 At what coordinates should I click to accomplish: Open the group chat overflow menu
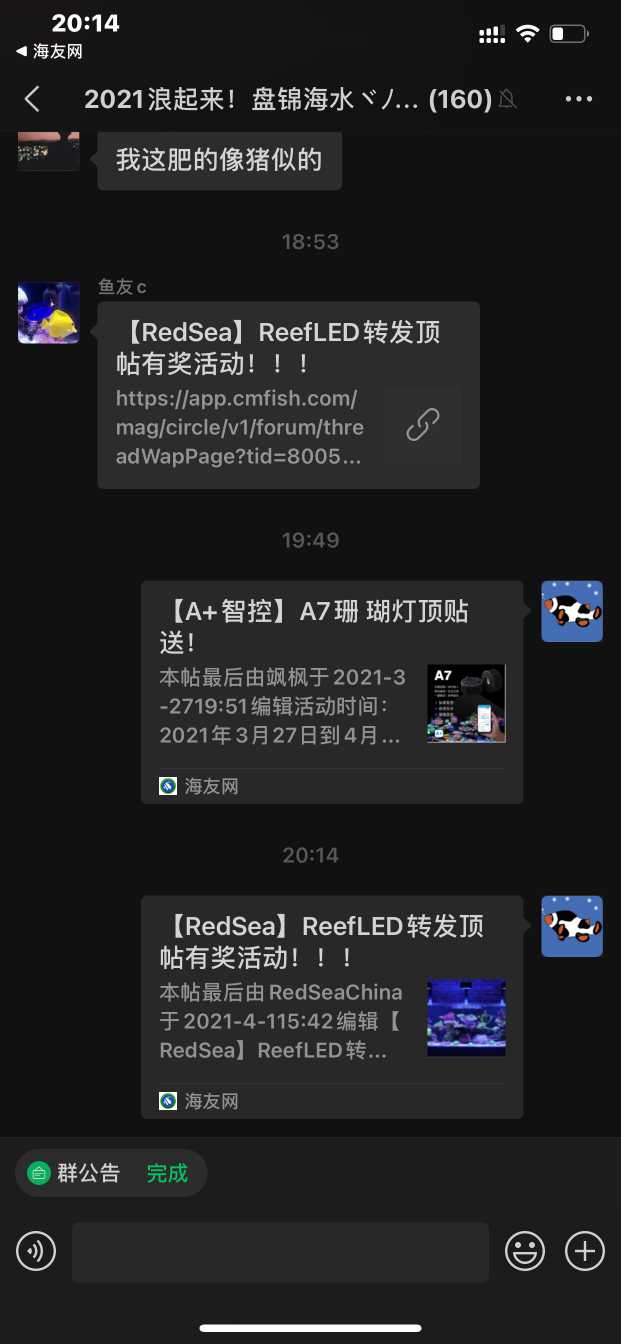579,99
